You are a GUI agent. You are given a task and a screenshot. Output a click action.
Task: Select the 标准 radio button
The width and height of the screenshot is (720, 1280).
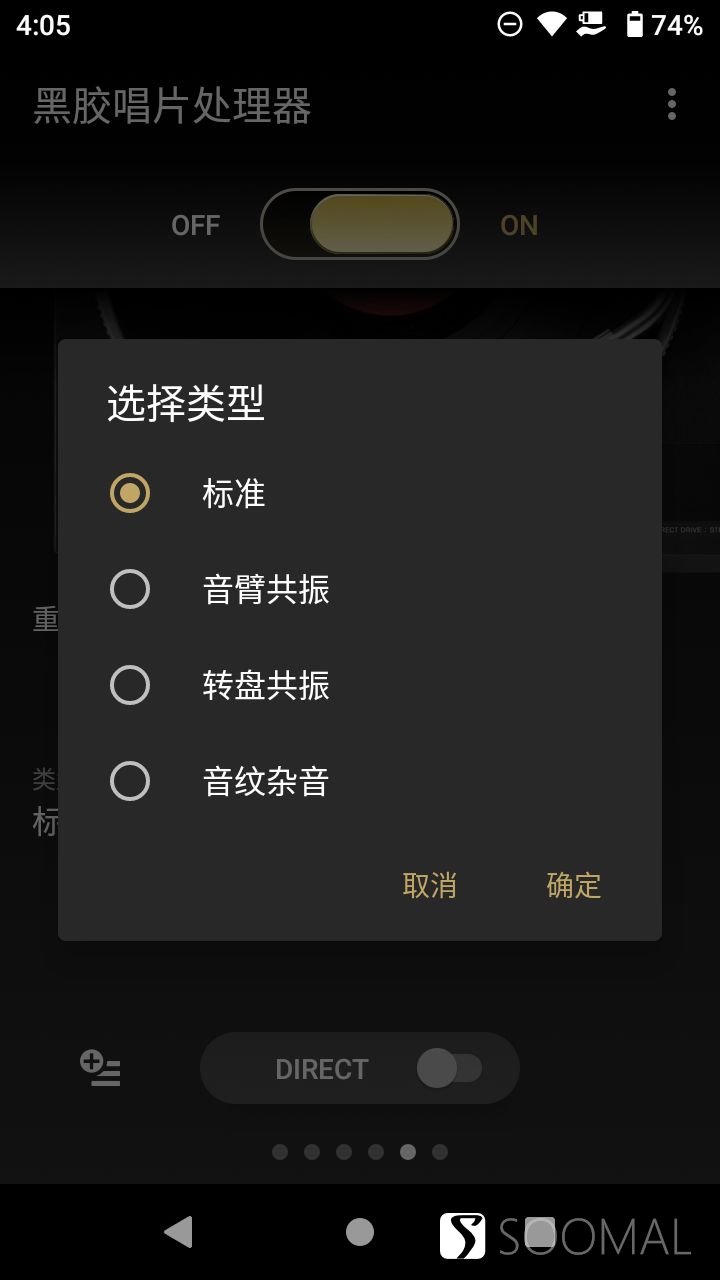130,492
